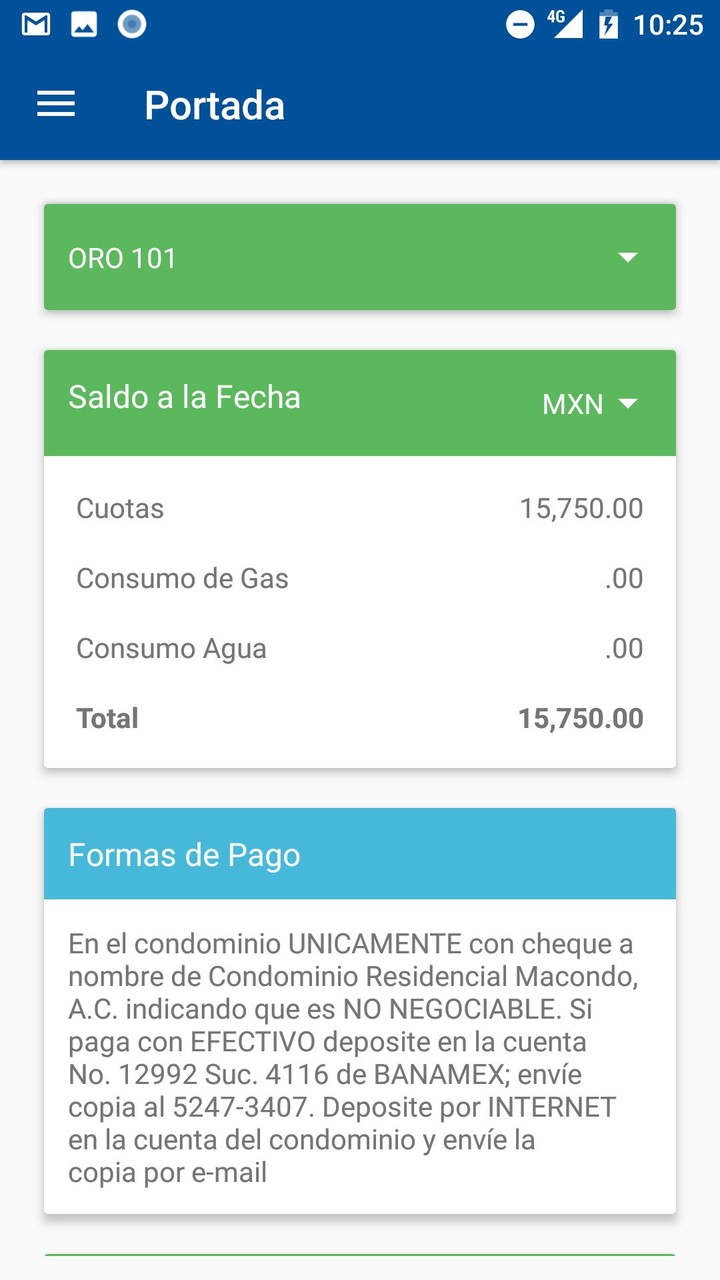Open the navigation drawer menu
The height and width of the screenshot is (1280, 720).
tap(56, 104)
